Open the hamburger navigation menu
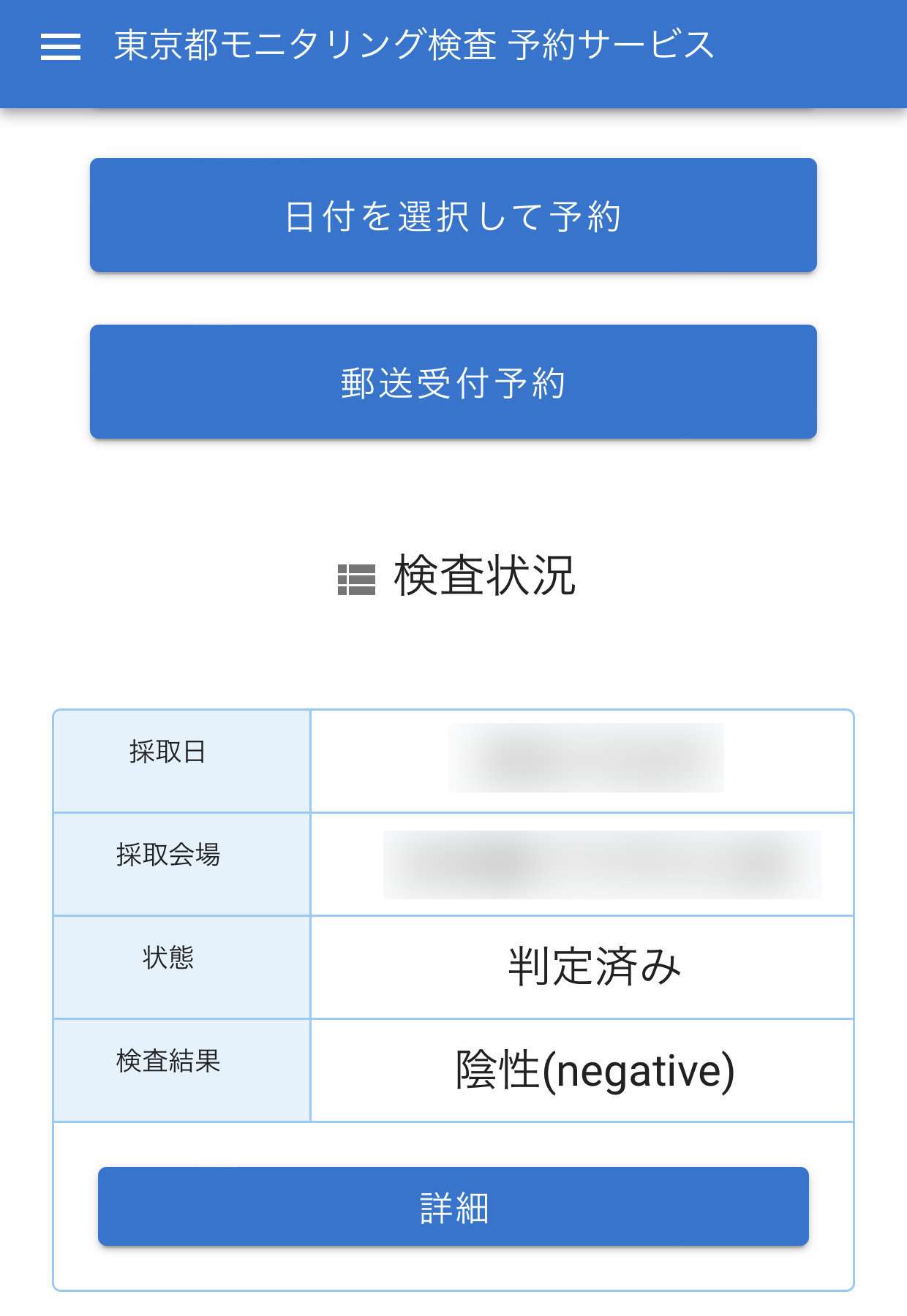This screenshot has width=907, height=1316. pos(60,46)
